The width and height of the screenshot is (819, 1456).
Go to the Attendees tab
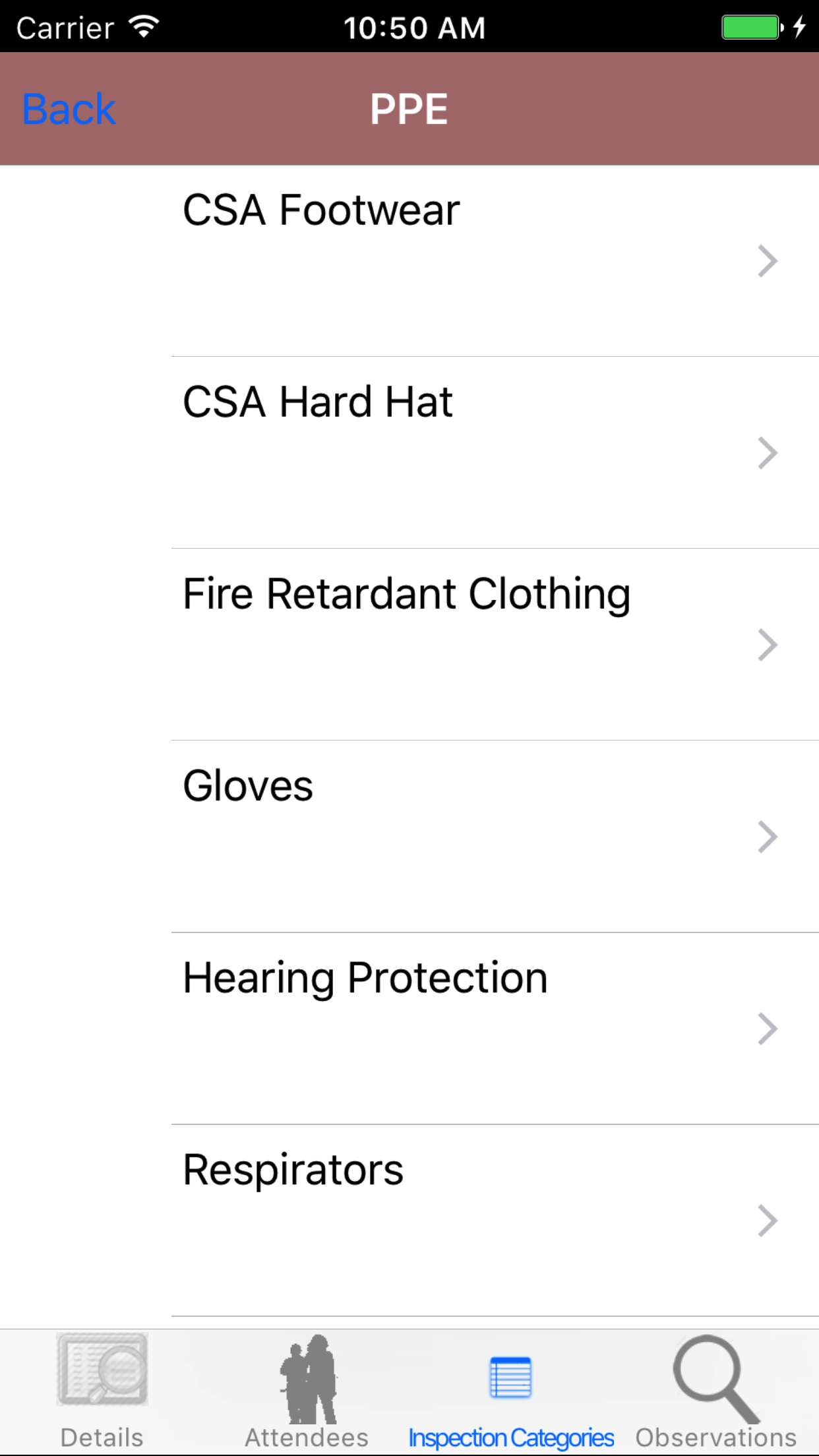[x=307, y=1391]
